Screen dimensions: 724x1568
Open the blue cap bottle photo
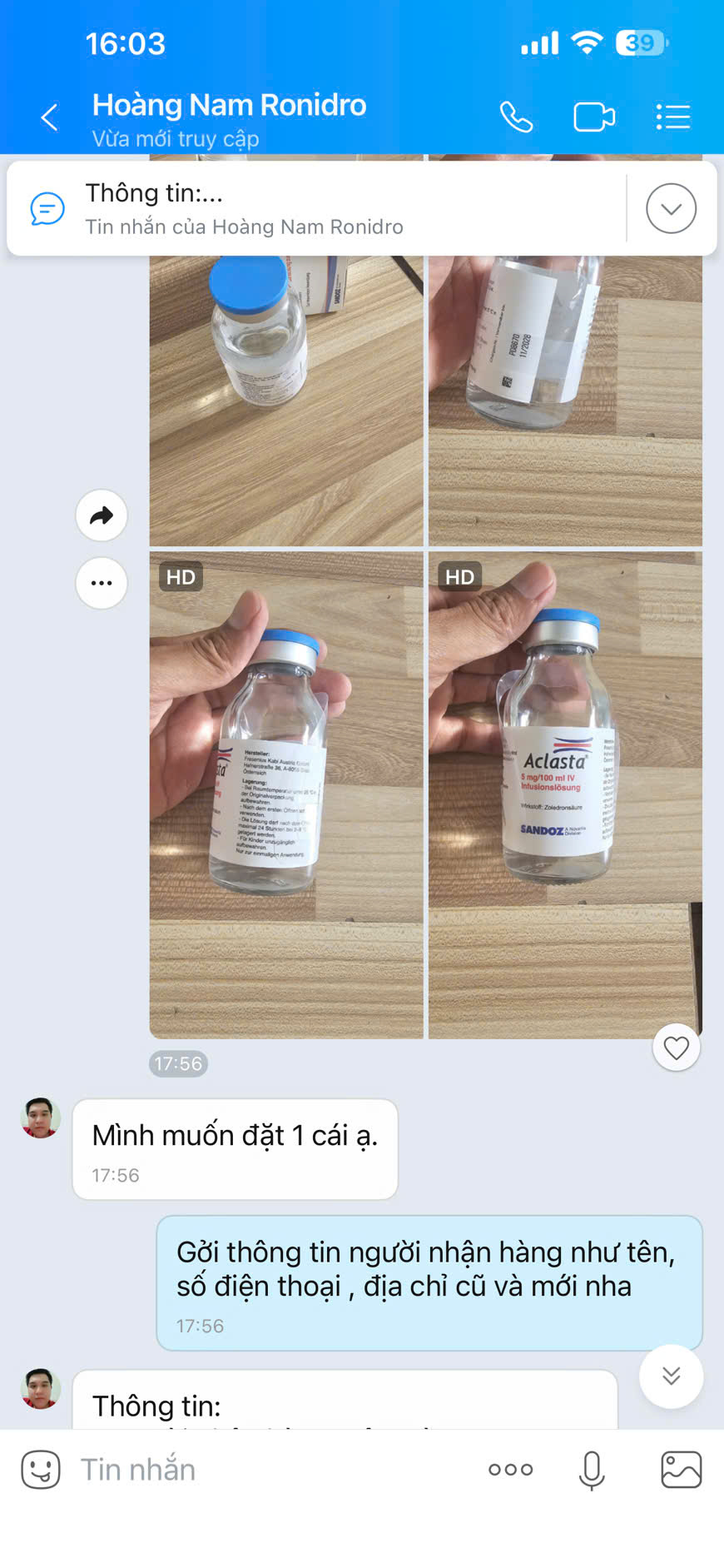(286, 401)
